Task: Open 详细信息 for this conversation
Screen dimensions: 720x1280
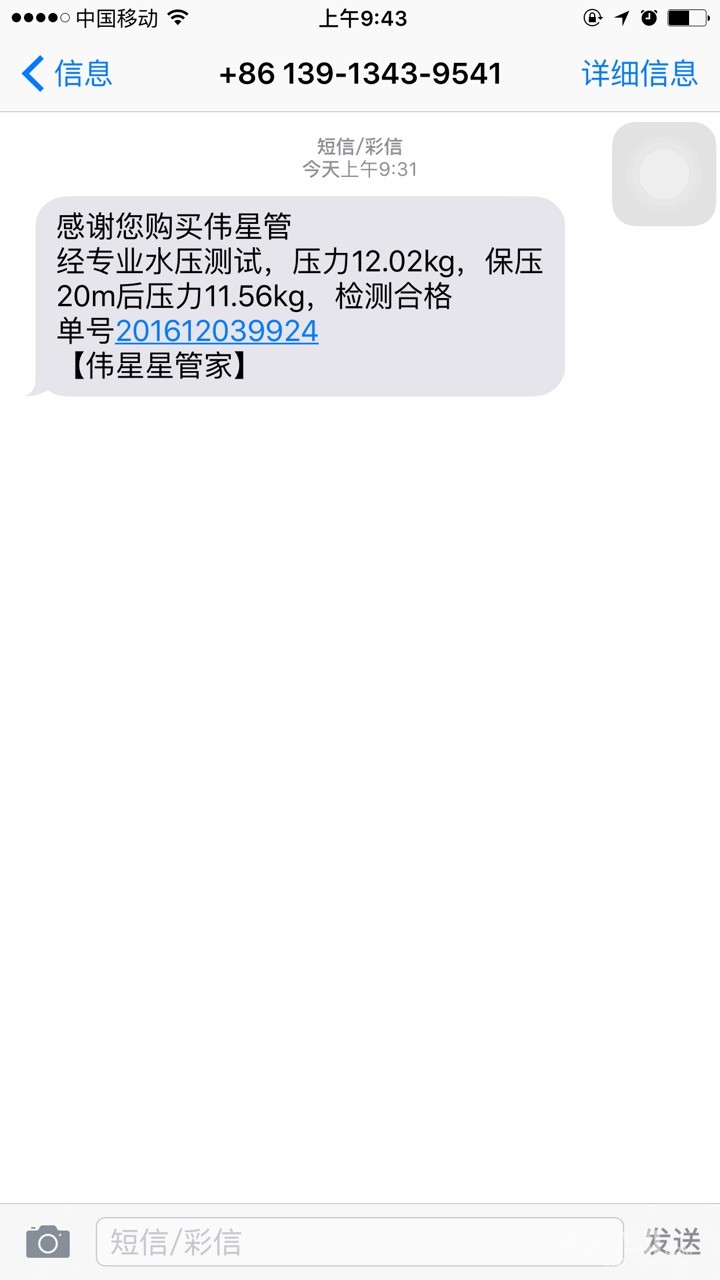Action: (639, 74)
